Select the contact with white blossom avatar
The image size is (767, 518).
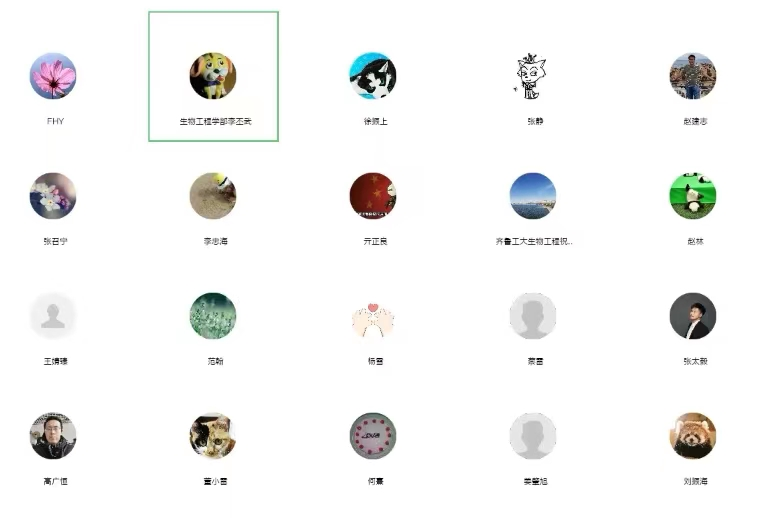pyautogui.click(x=53, y=196)
